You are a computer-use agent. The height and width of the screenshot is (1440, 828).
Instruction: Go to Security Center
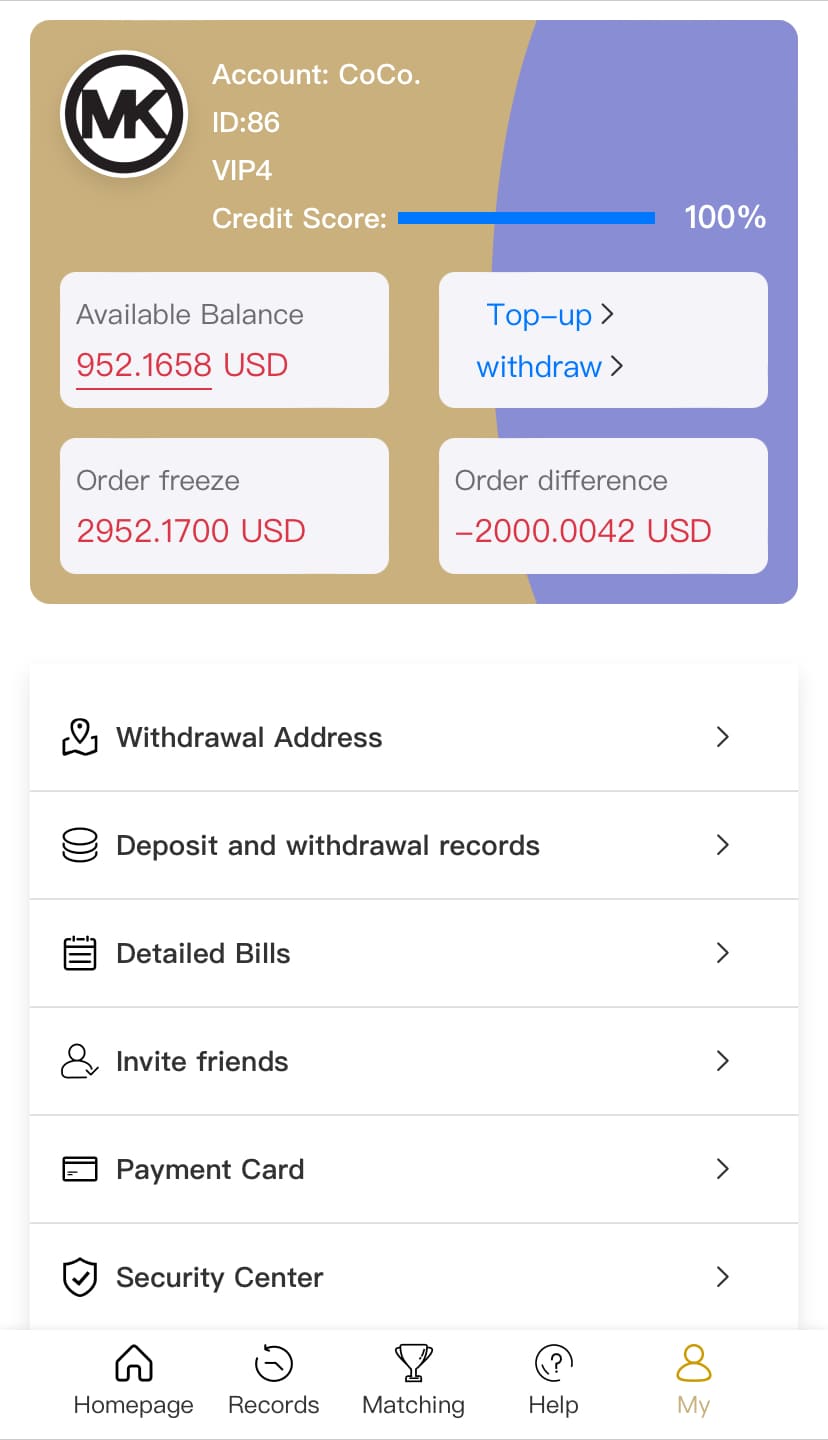coord(413,1277)
